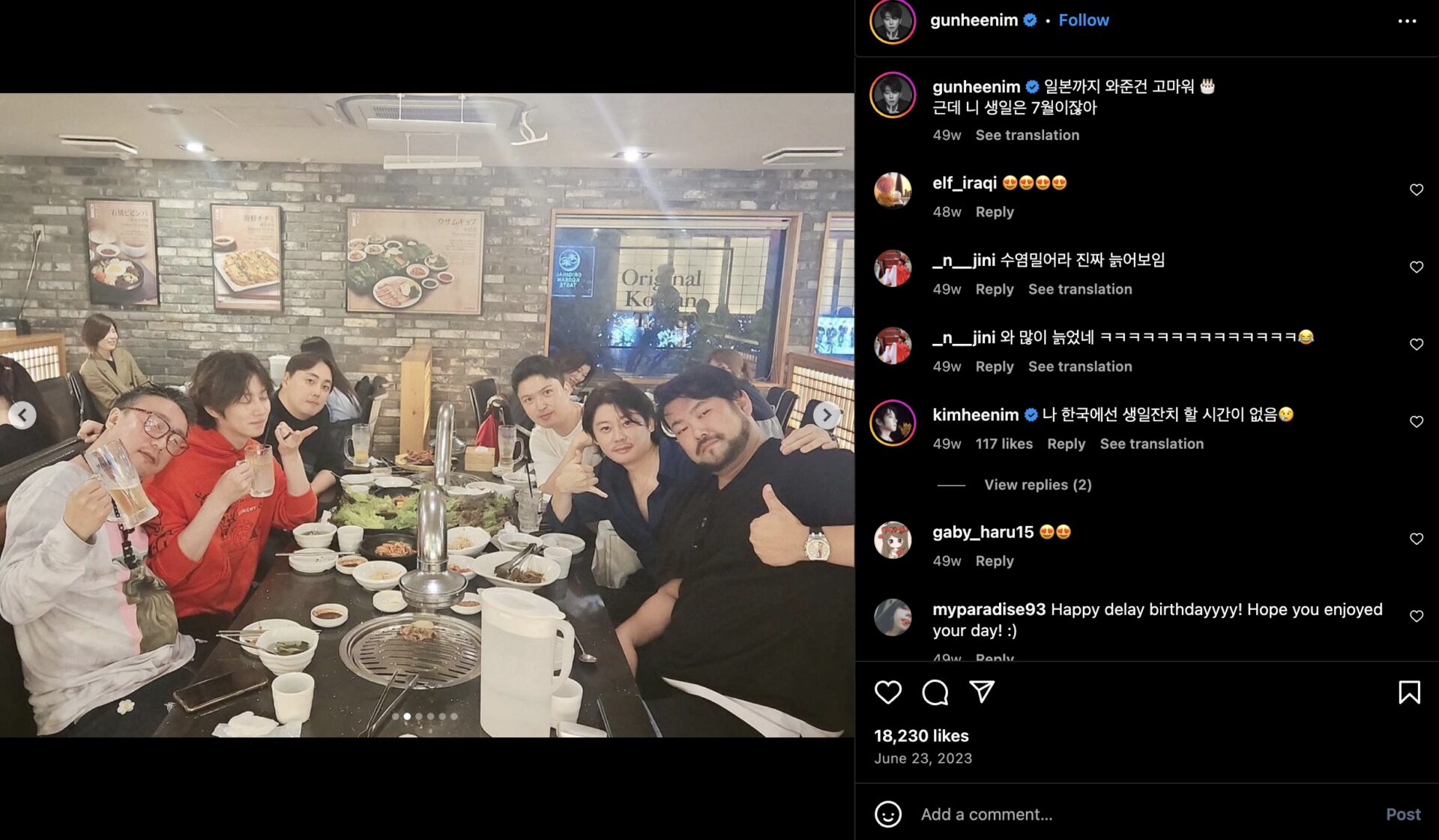This screenshot has height=840, width=1439.
Task: Open the comment bubble icon
Action: (x=935, y=692)
